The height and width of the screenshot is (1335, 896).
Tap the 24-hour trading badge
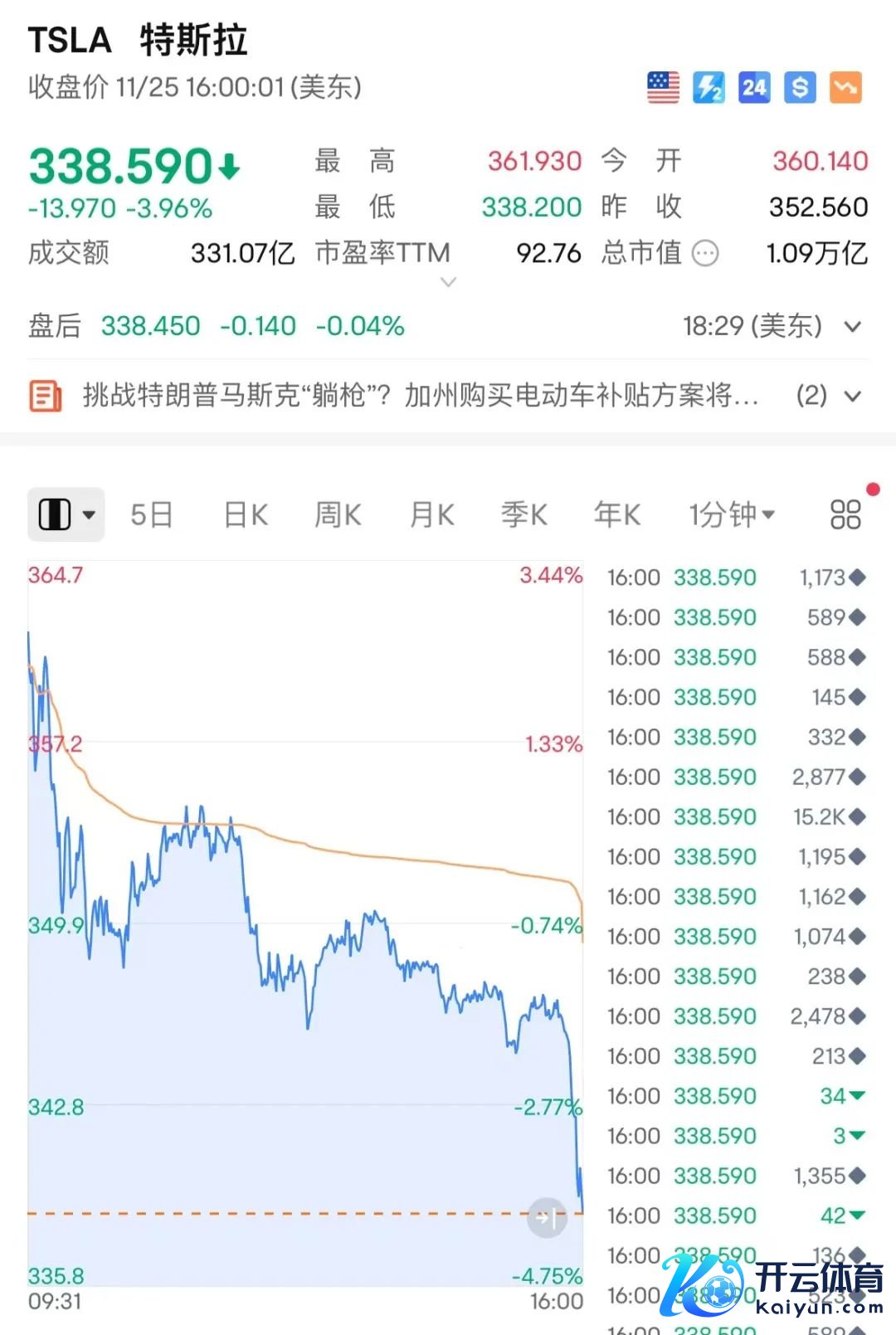754,87
